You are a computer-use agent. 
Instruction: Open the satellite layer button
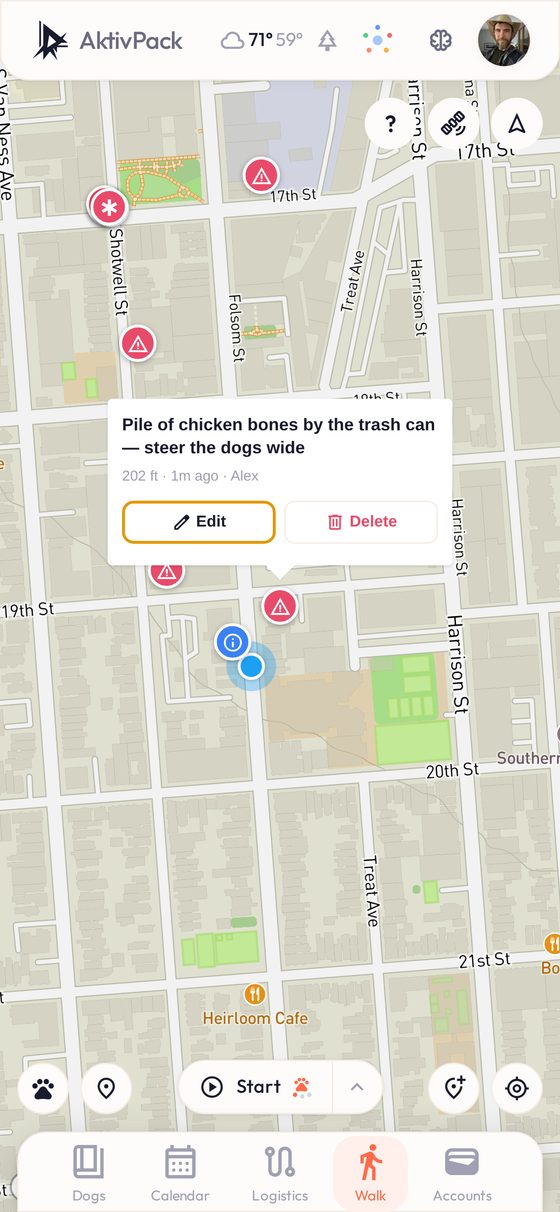453,124
